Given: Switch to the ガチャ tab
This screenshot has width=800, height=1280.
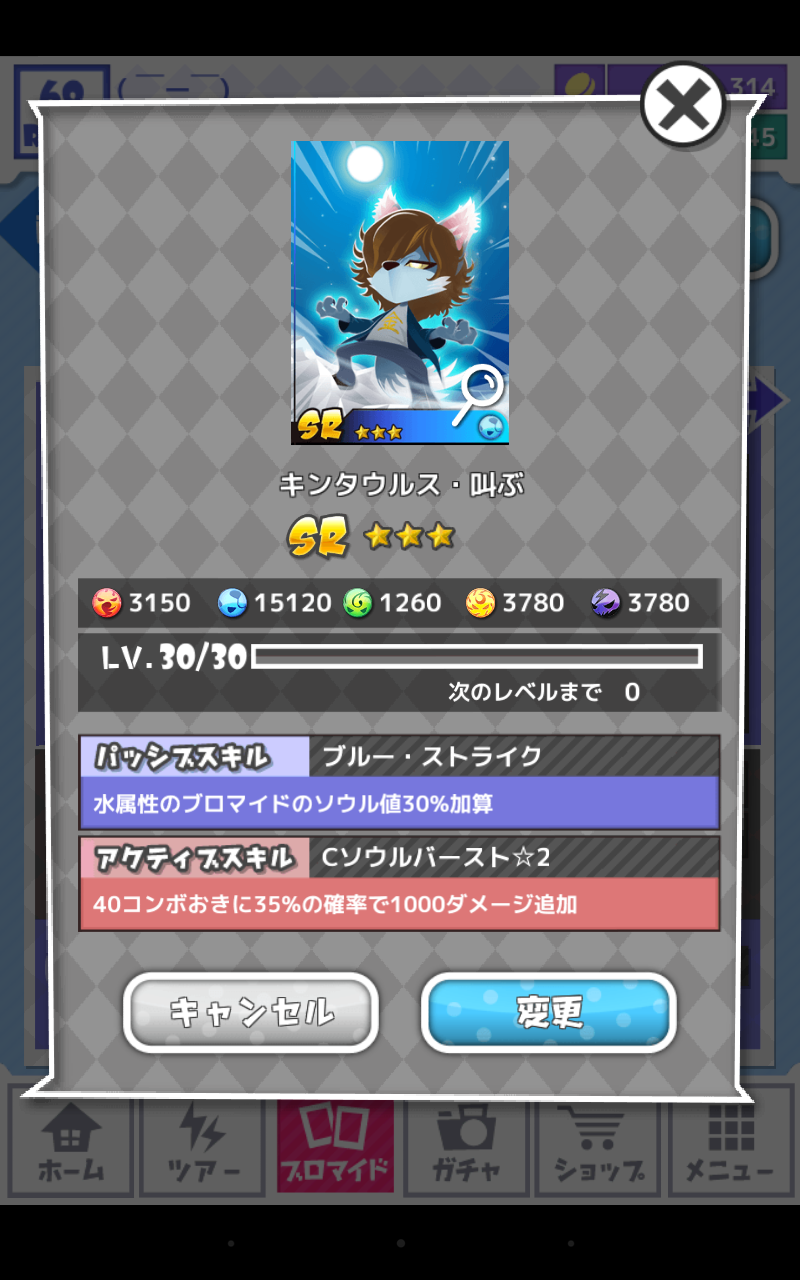Looking at the screenshot, I should click(466, 1145).
